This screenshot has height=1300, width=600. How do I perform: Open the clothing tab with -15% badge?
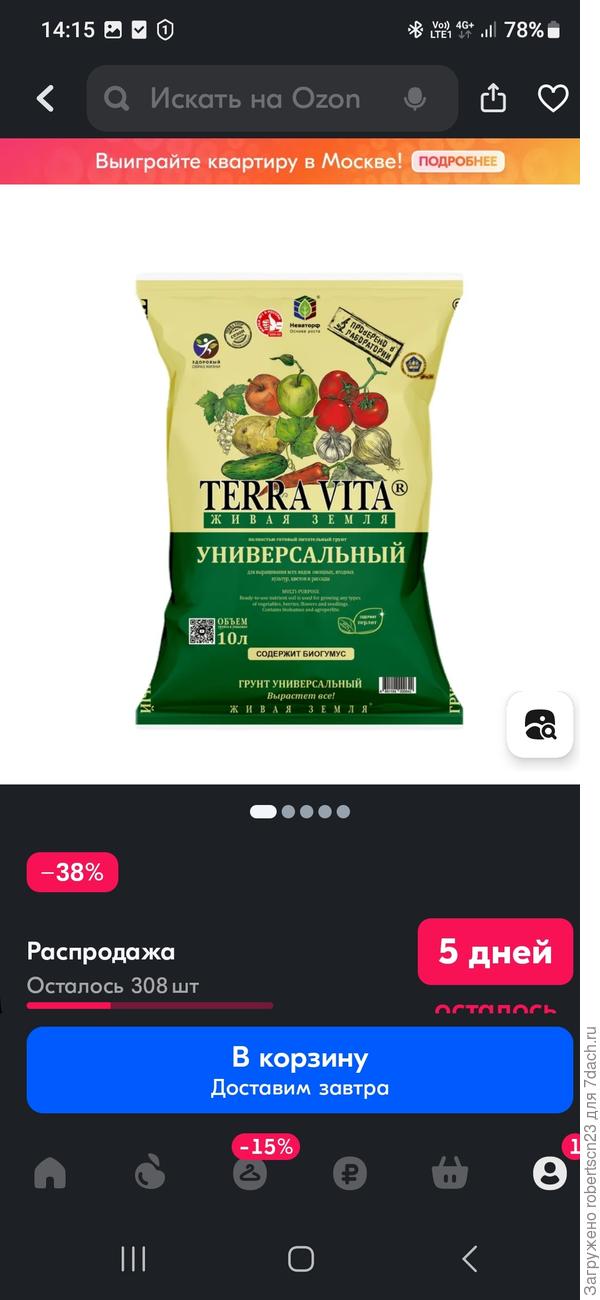tap(250, 1172)
